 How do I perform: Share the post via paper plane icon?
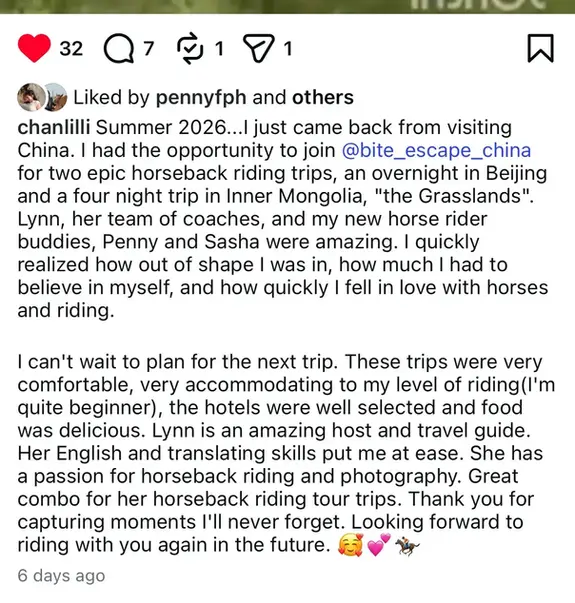point(259,48)
